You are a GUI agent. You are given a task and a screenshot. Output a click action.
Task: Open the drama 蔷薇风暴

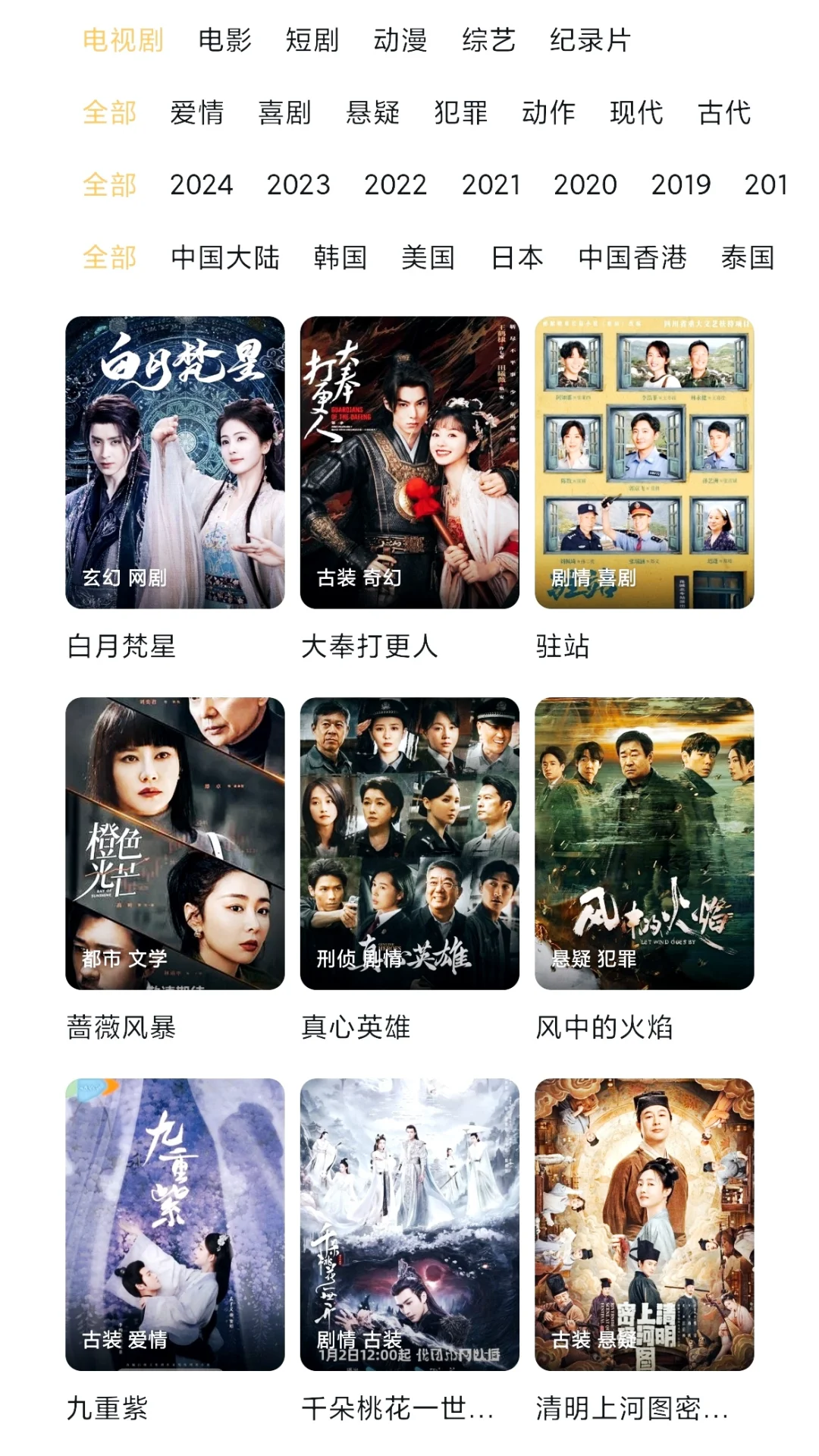(x=175, y=843)
